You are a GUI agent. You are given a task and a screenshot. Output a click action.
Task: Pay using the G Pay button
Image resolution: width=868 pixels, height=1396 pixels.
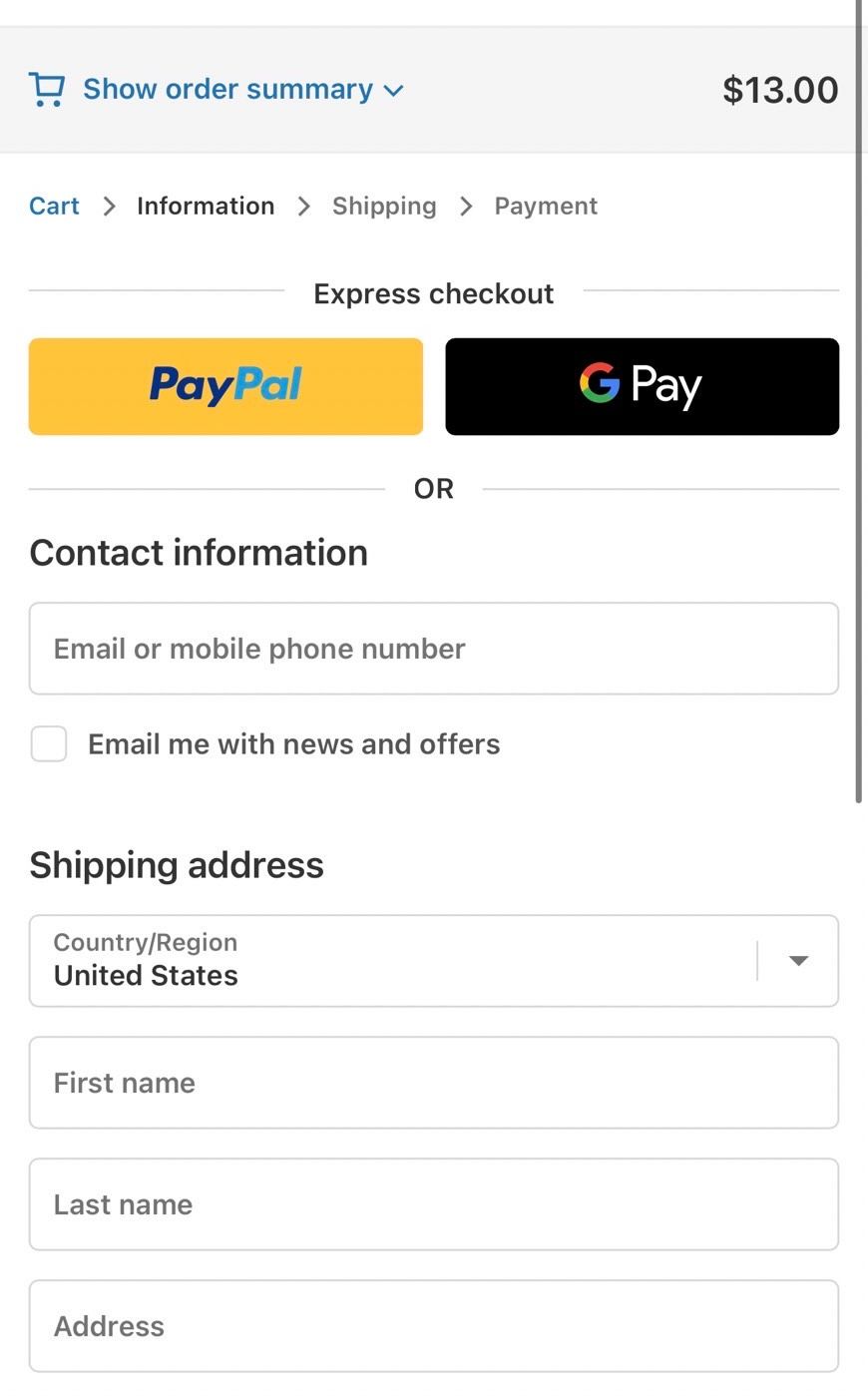(x=642, y=386)
